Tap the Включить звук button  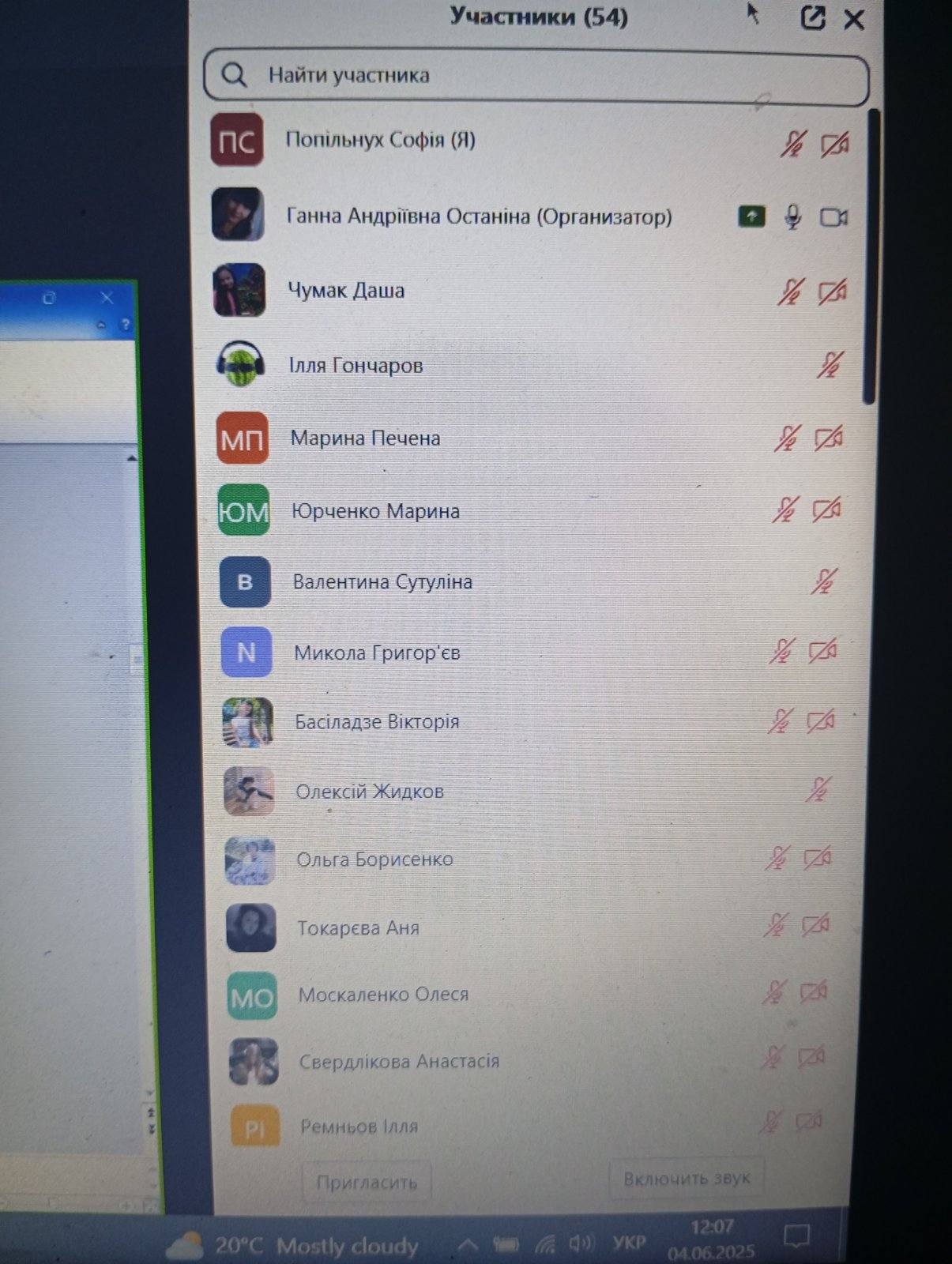(687, 1179)
